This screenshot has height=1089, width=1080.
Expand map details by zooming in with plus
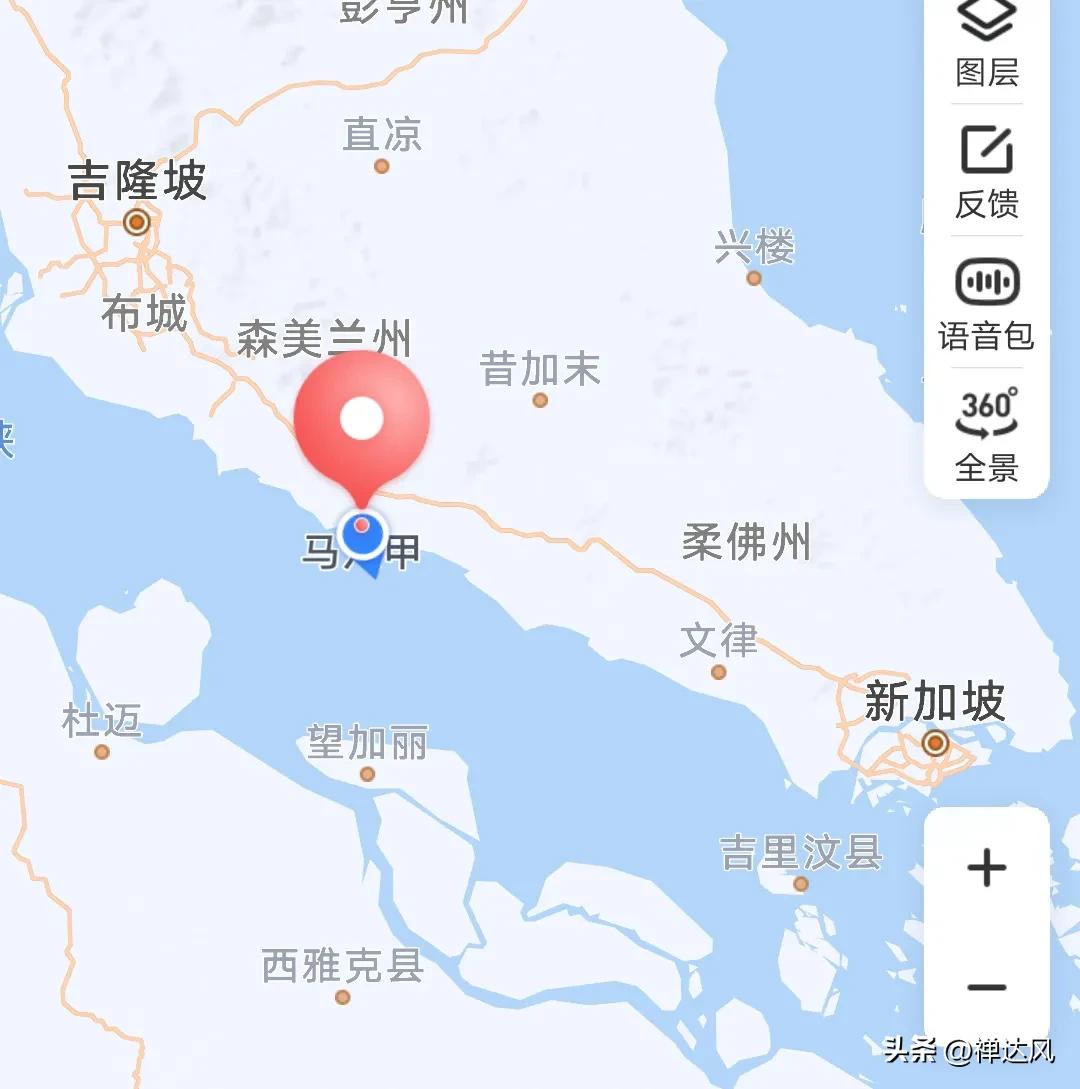pyautogui.click(x=986, y=868)
